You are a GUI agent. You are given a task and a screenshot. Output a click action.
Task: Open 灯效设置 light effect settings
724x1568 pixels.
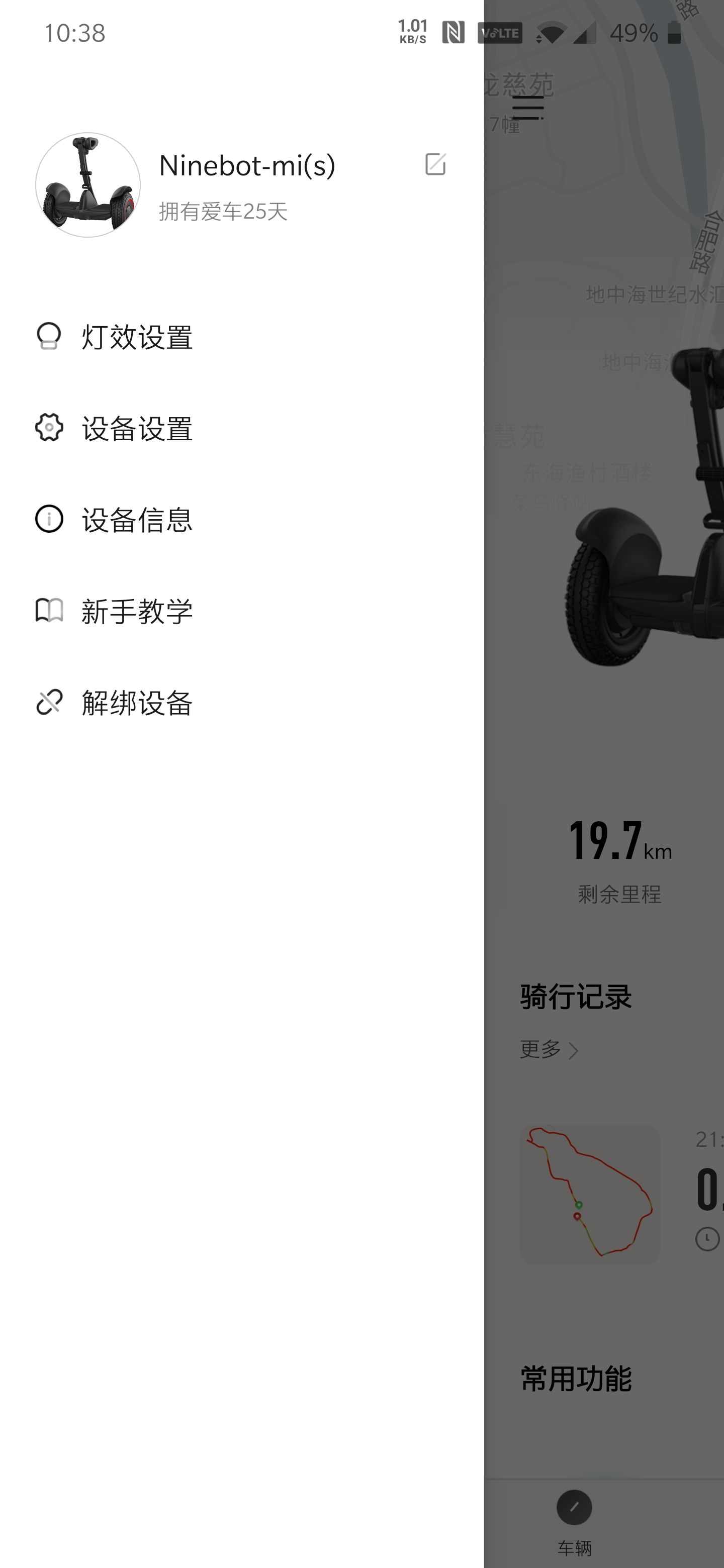point(138,337)
